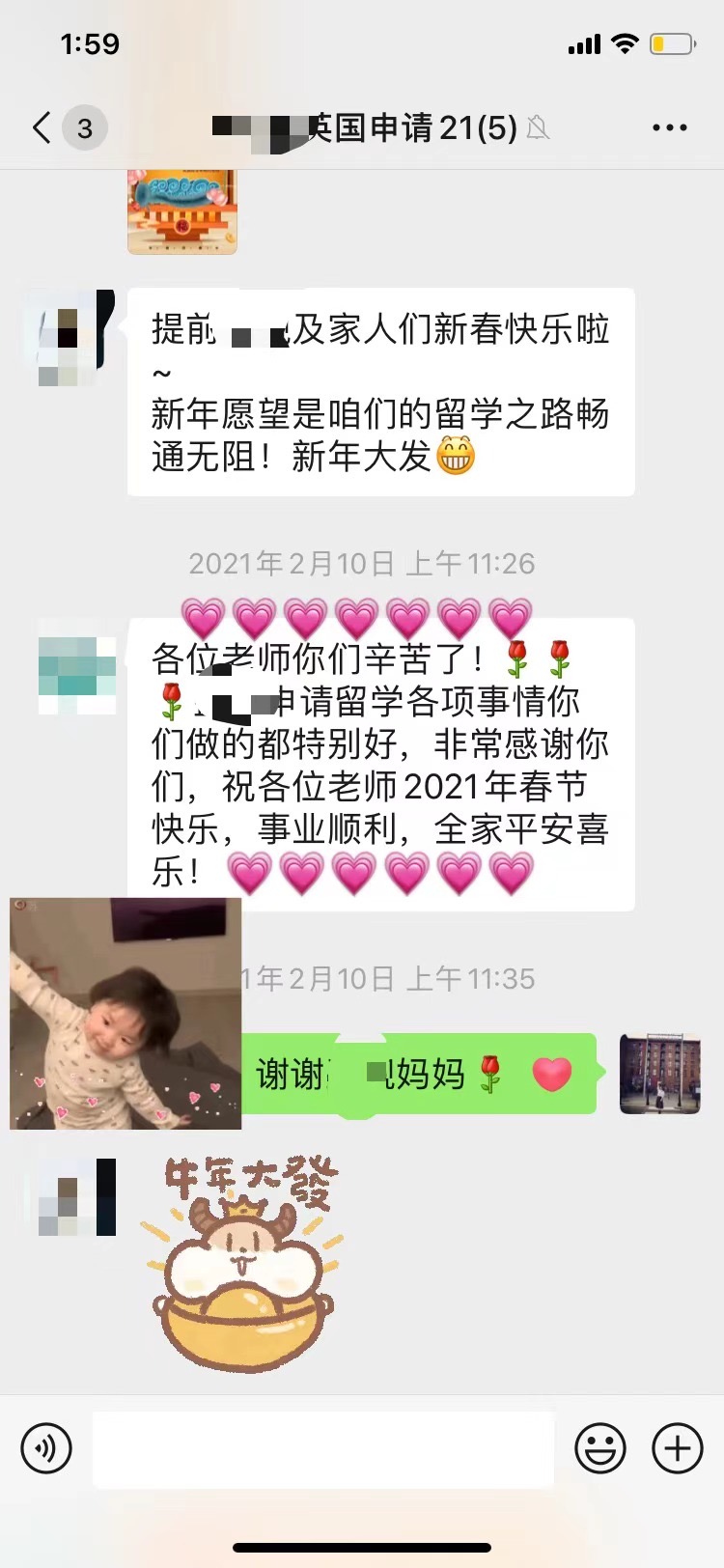Open the emoji sticker panel
Screen dimensions: 724x1568
(x=599, y=1448)
